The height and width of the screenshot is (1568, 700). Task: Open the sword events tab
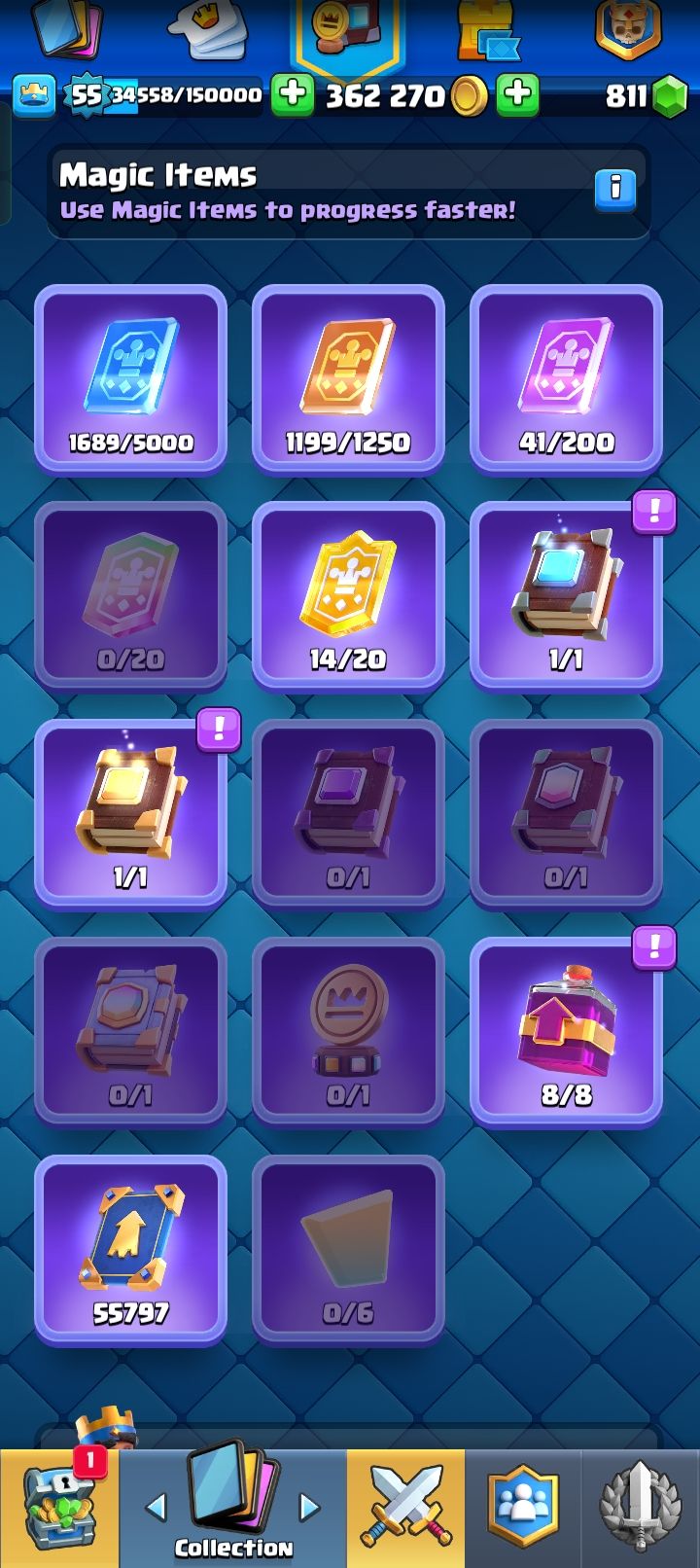[x=640, y=1510]
